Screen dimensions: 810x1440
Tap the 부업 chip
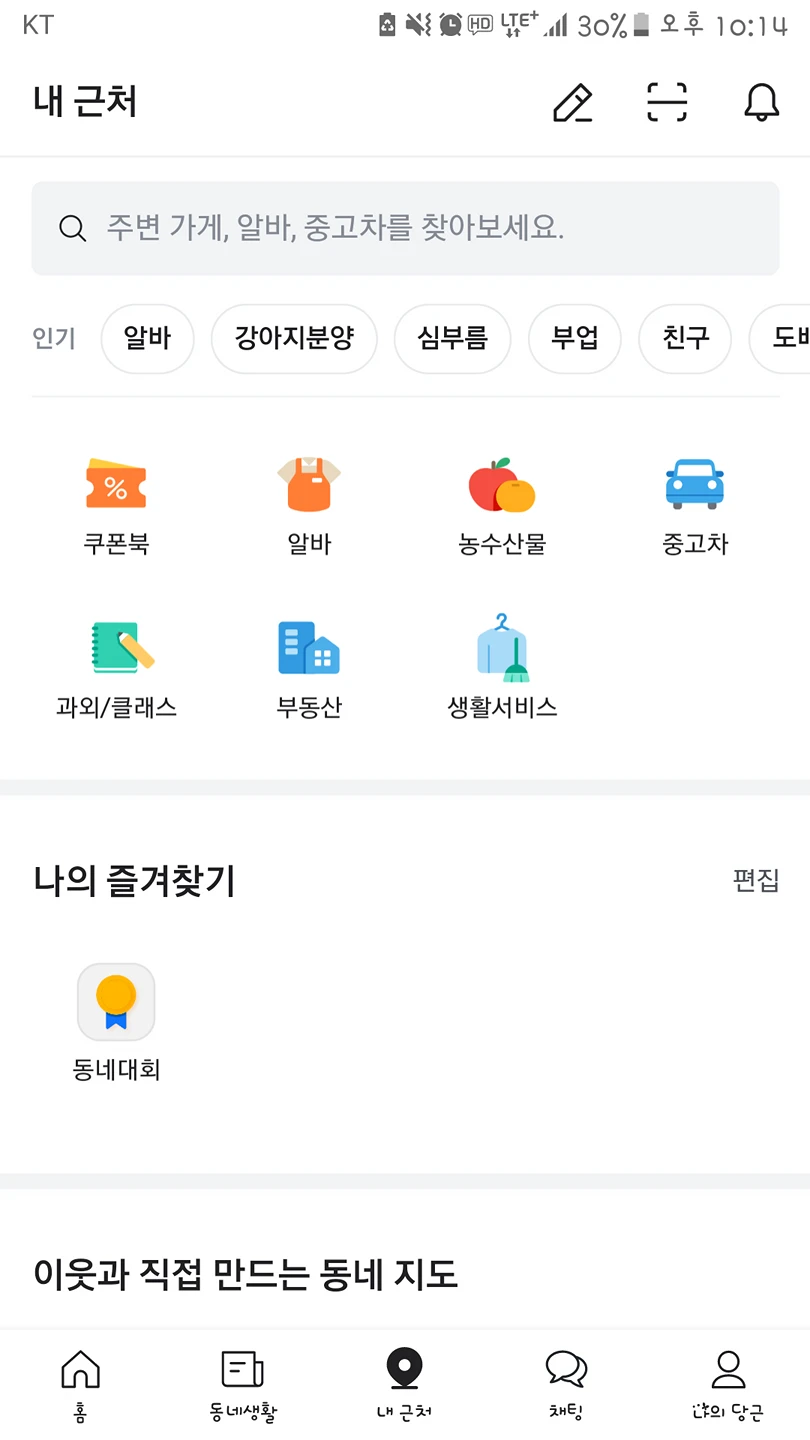(575, 338)
